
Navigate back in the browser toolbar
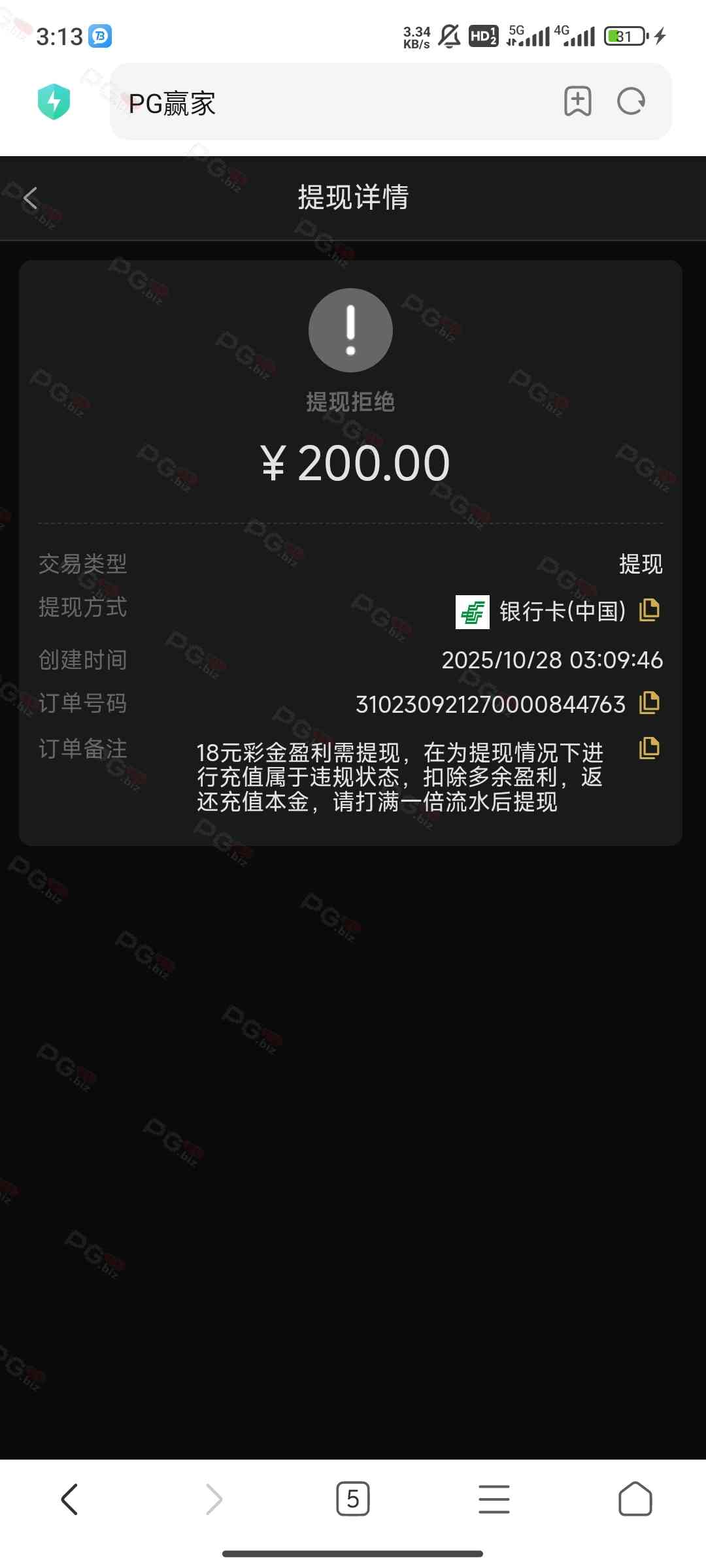point(69,1499)
